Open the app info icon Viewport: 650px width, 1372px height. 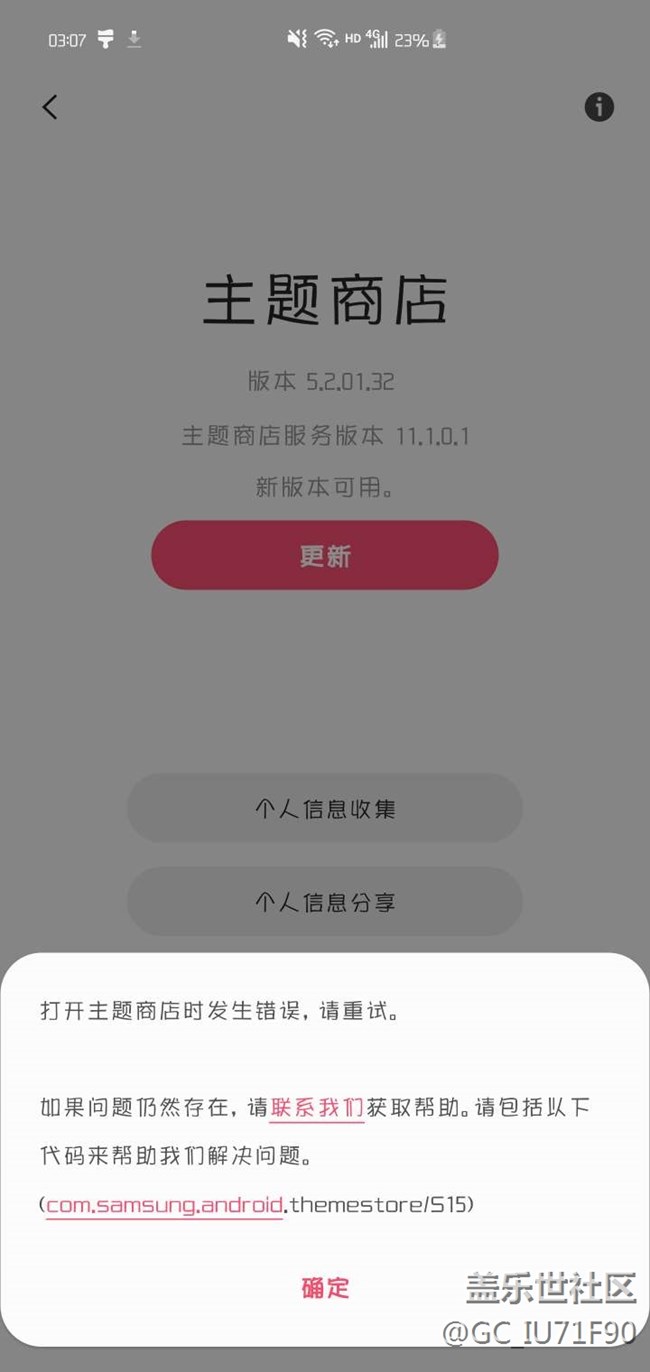point(598,107)
